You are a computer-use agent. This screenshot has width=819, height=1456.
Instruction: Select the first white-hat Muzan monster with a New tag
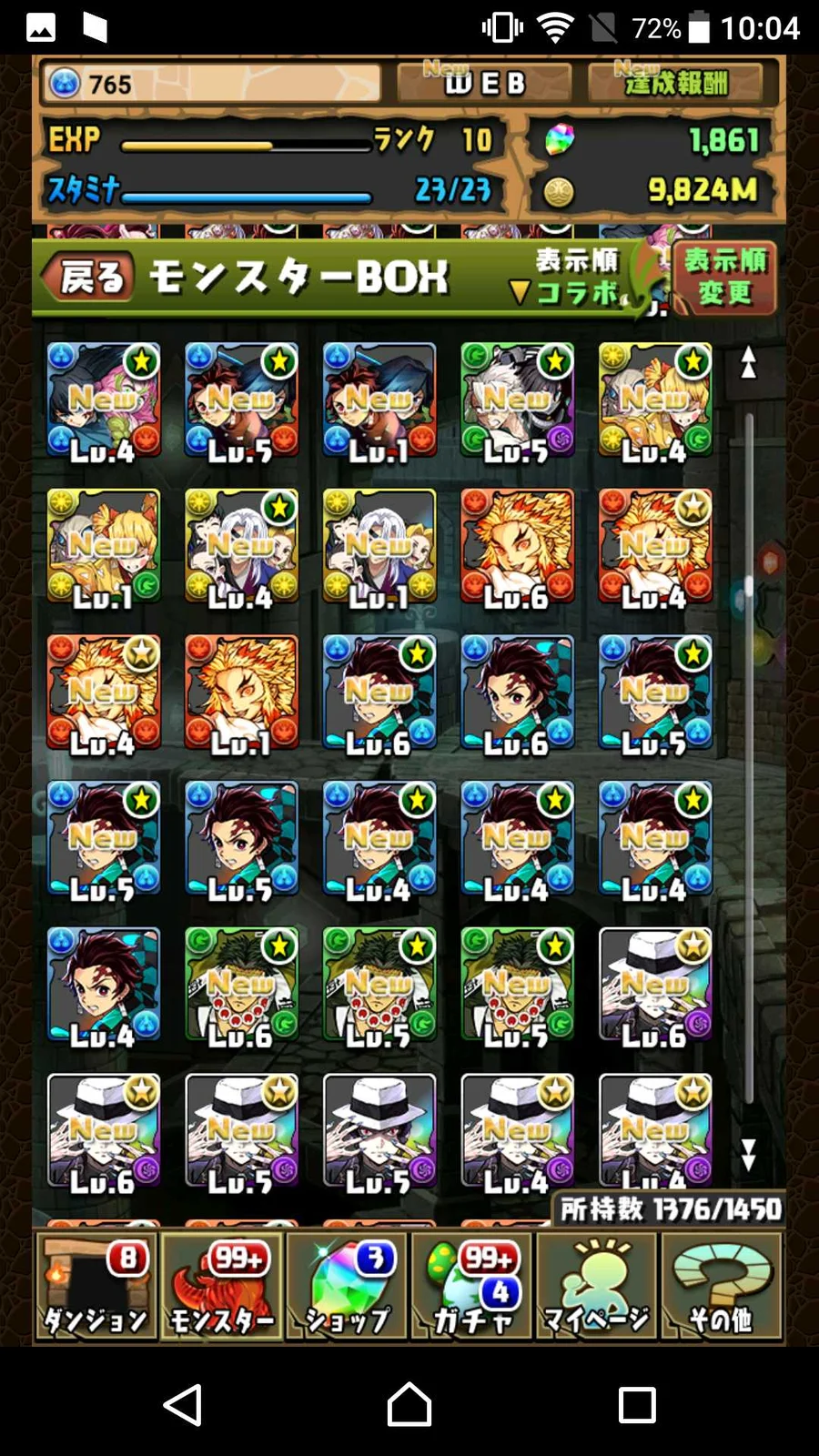tap(655, 986)
